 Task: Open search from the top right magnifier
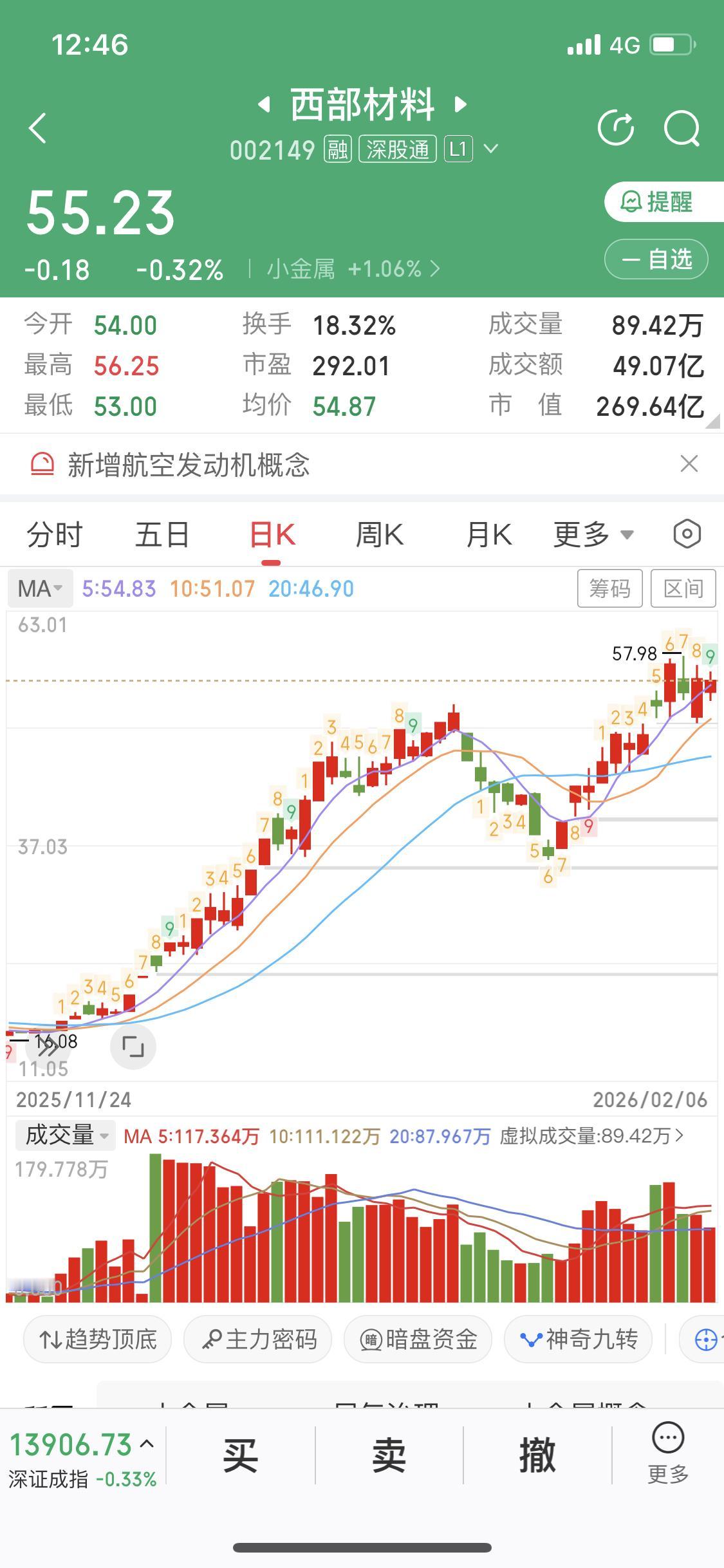point(682,127)
